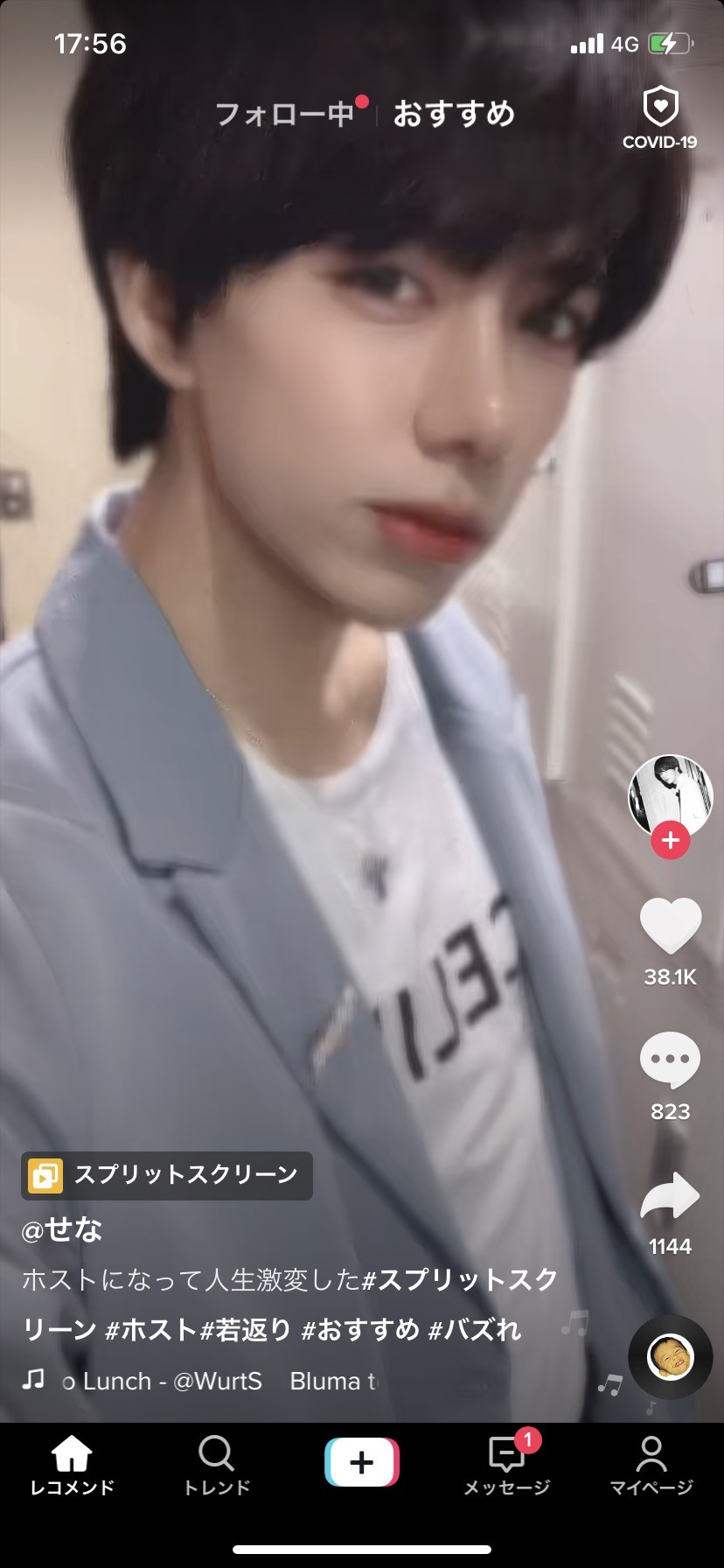The image size is (724, 1568).
Task: Like this video with the heart
Action: pos(670,926)
